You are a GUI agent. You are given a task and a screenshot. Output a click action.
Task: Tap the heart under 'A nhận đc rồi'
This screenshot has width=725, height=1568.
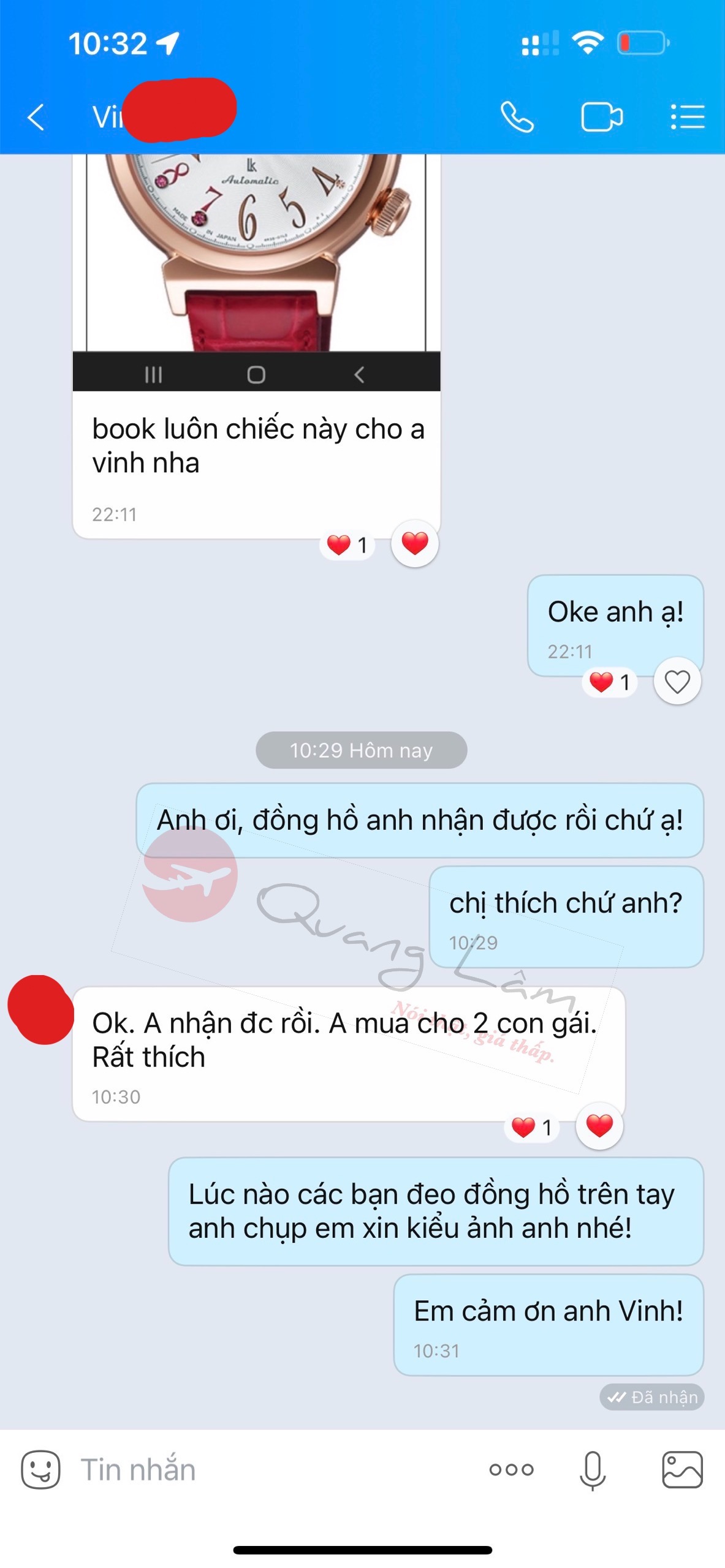(599, 1126)
